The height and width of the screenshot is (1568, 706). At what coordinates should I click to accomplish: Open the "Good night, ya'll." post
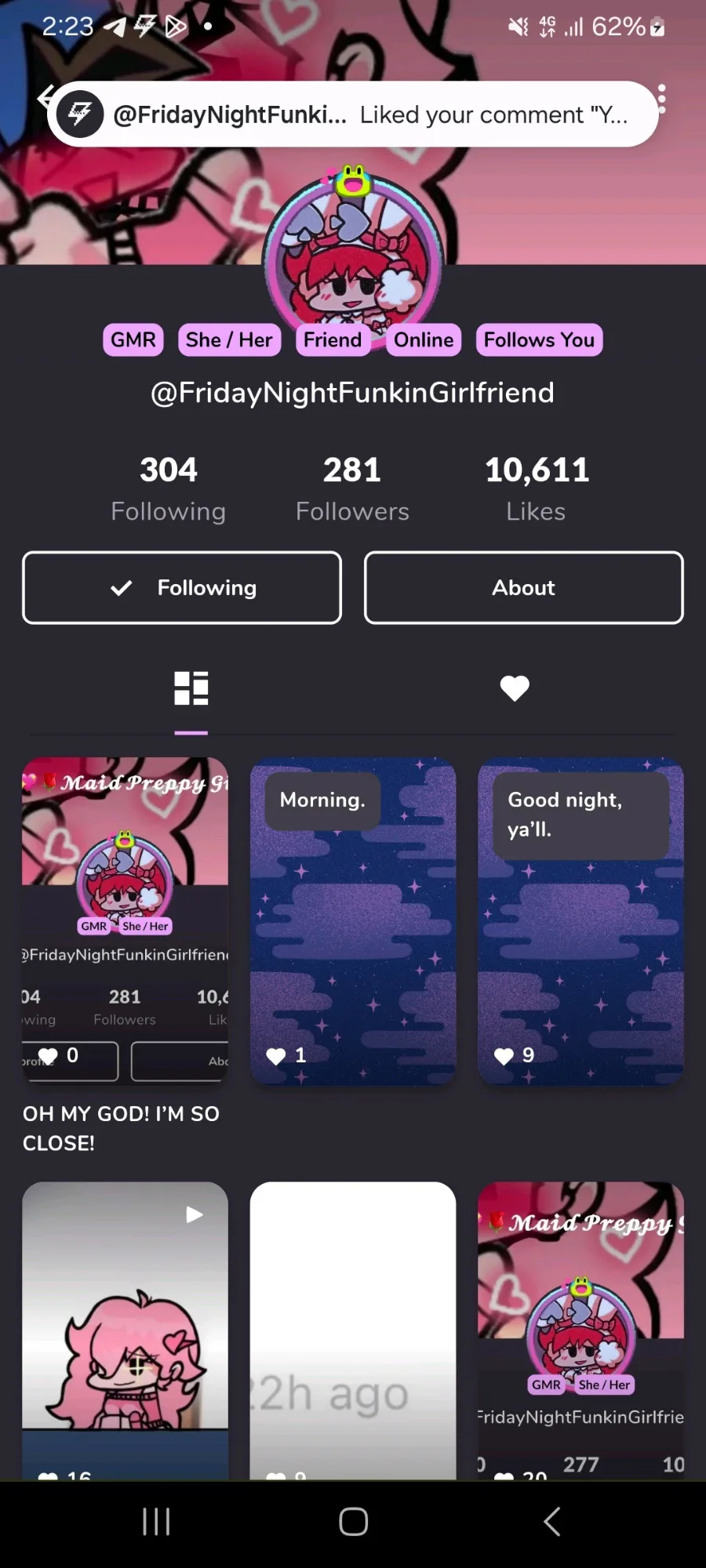click(580, 921)
